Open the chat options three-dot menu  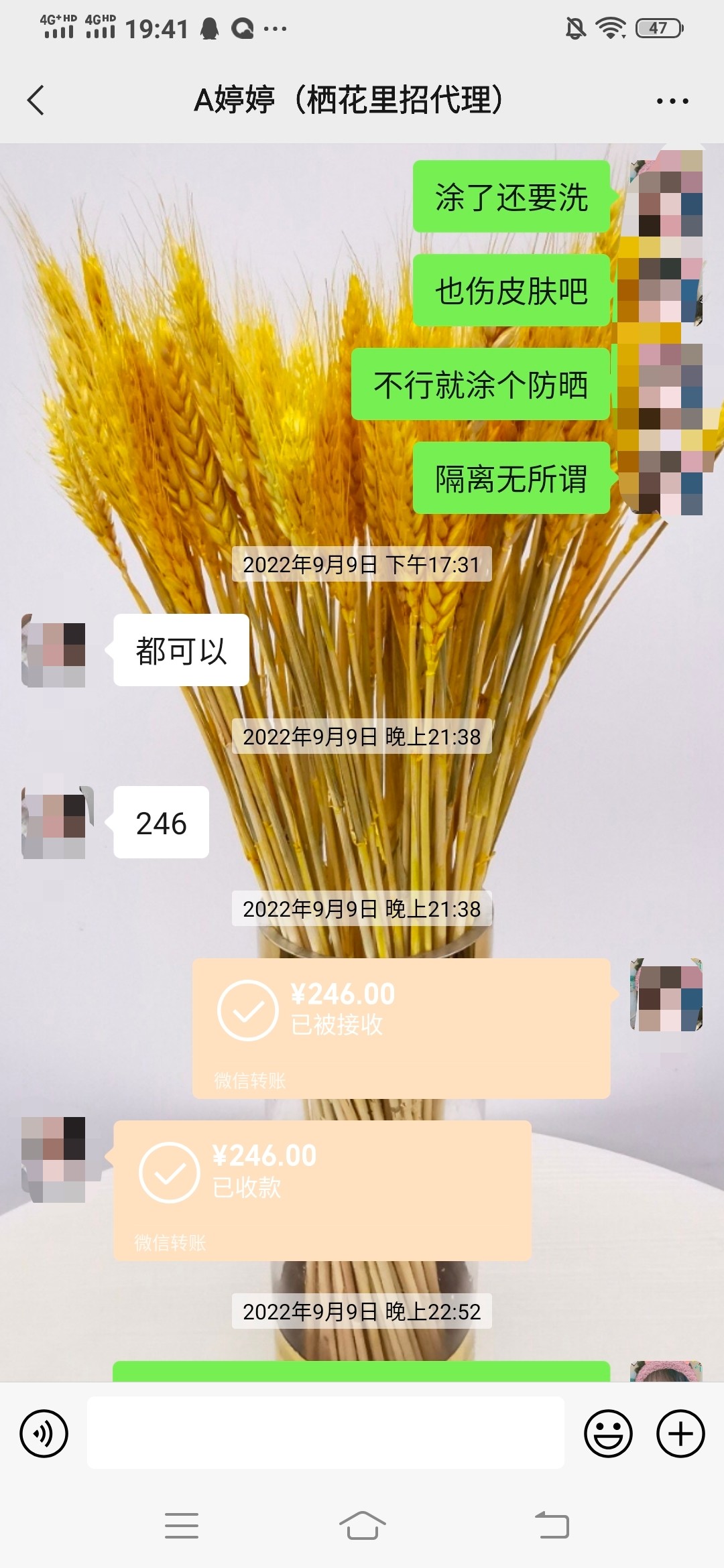(672, 101)
